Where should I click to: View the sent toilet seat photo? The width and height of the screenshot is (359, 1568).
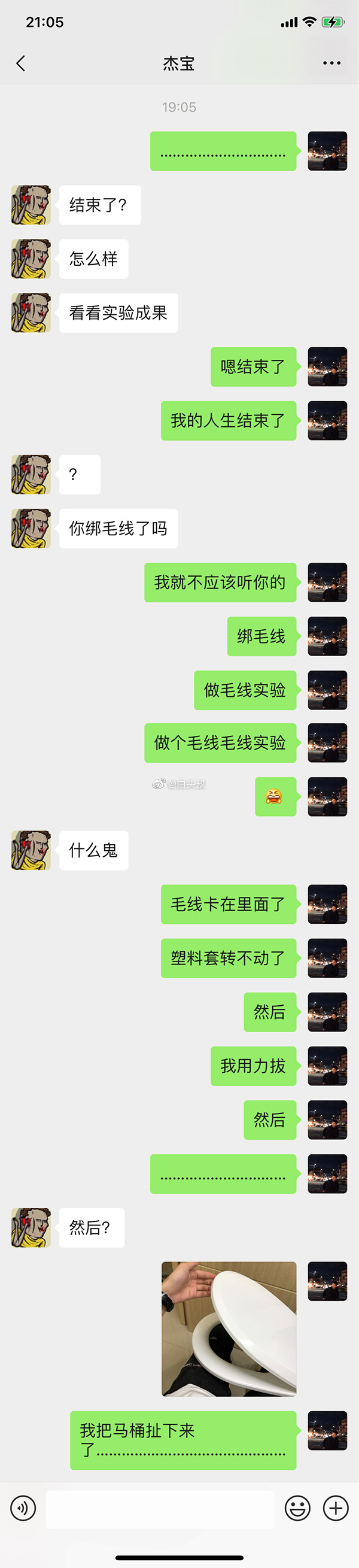229,1329
